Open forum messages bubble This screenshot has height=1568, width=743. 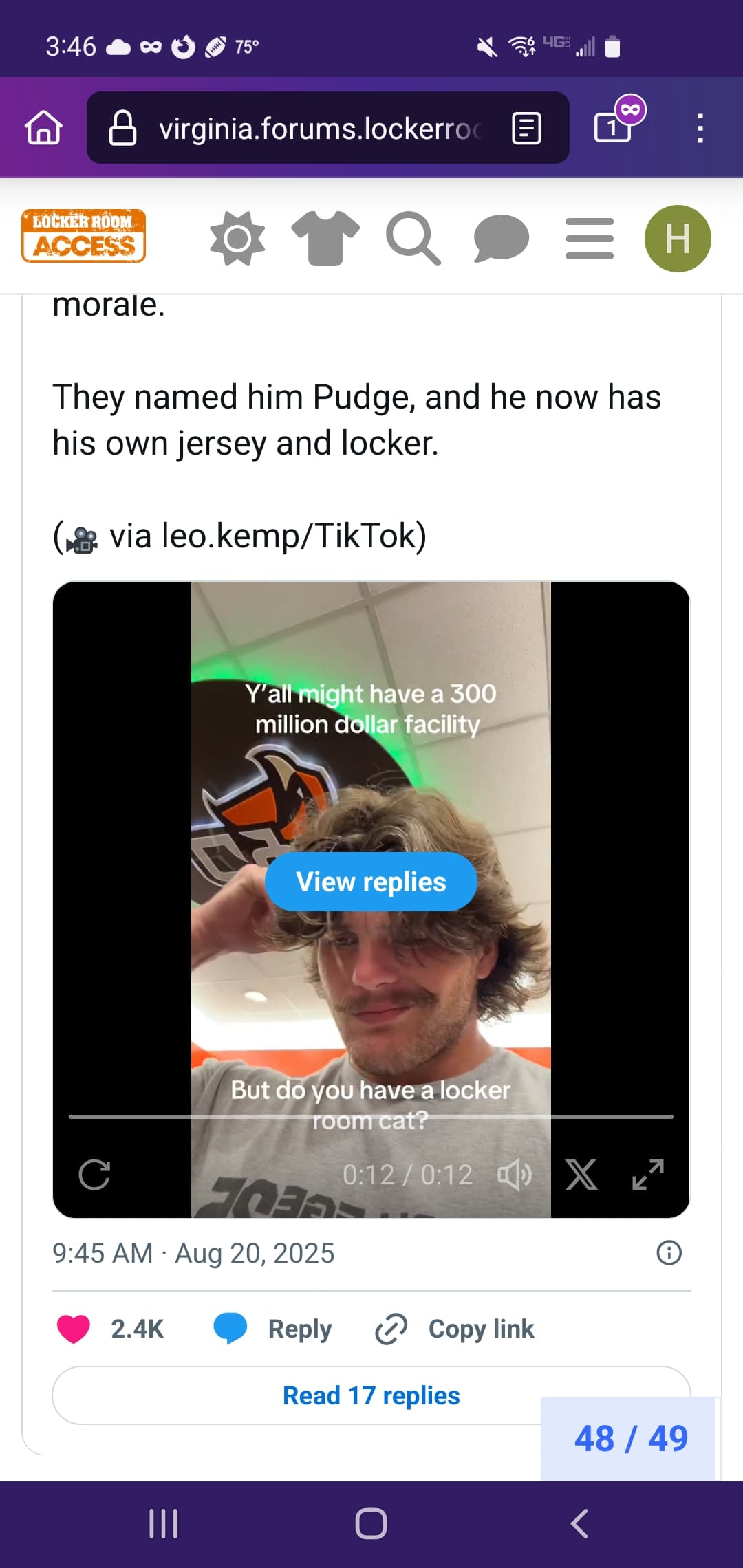pyautogui.click(x=501, y=239)
